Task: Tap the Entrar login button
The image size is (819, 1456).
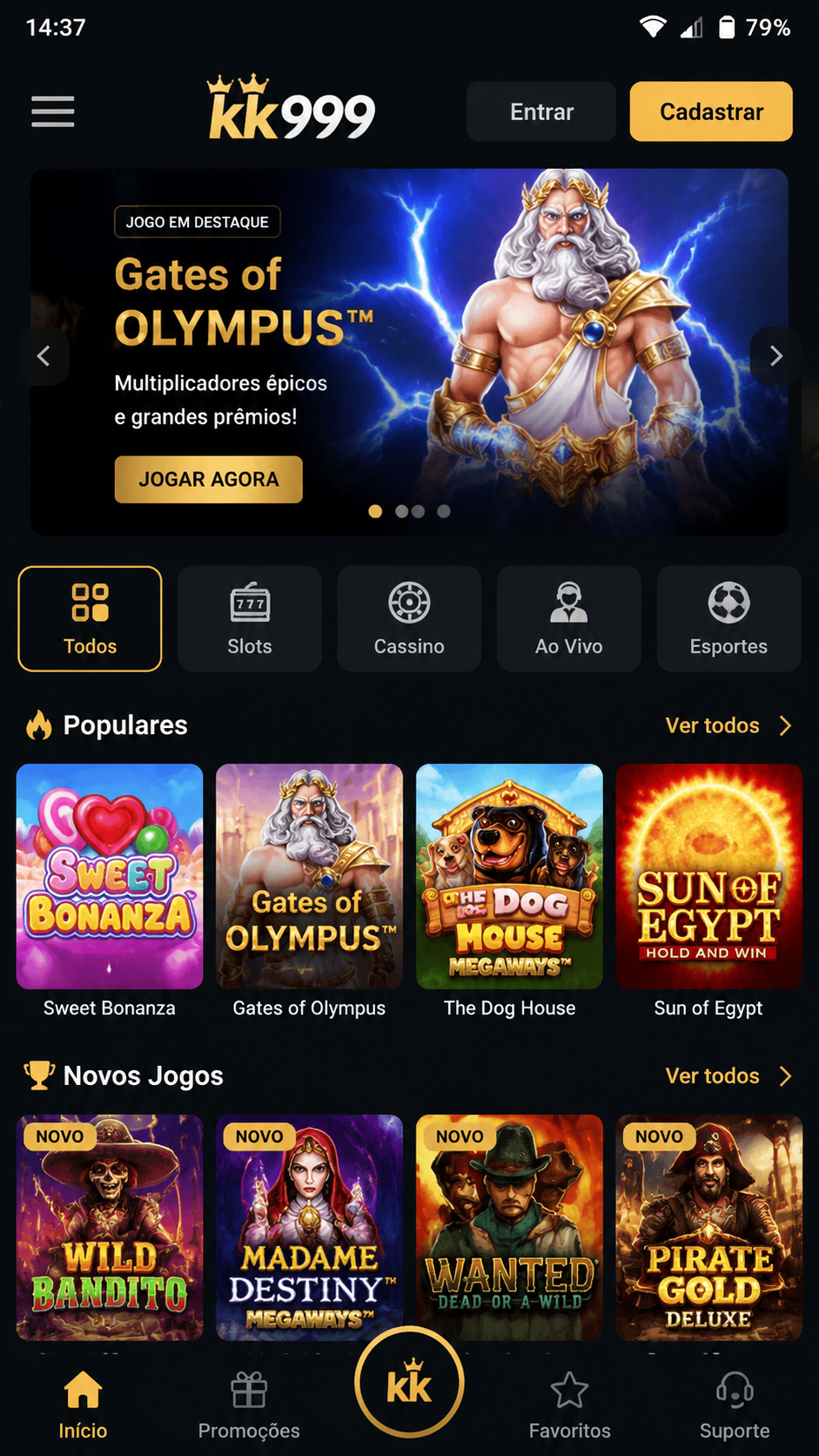Action: (x=541, y=111)
